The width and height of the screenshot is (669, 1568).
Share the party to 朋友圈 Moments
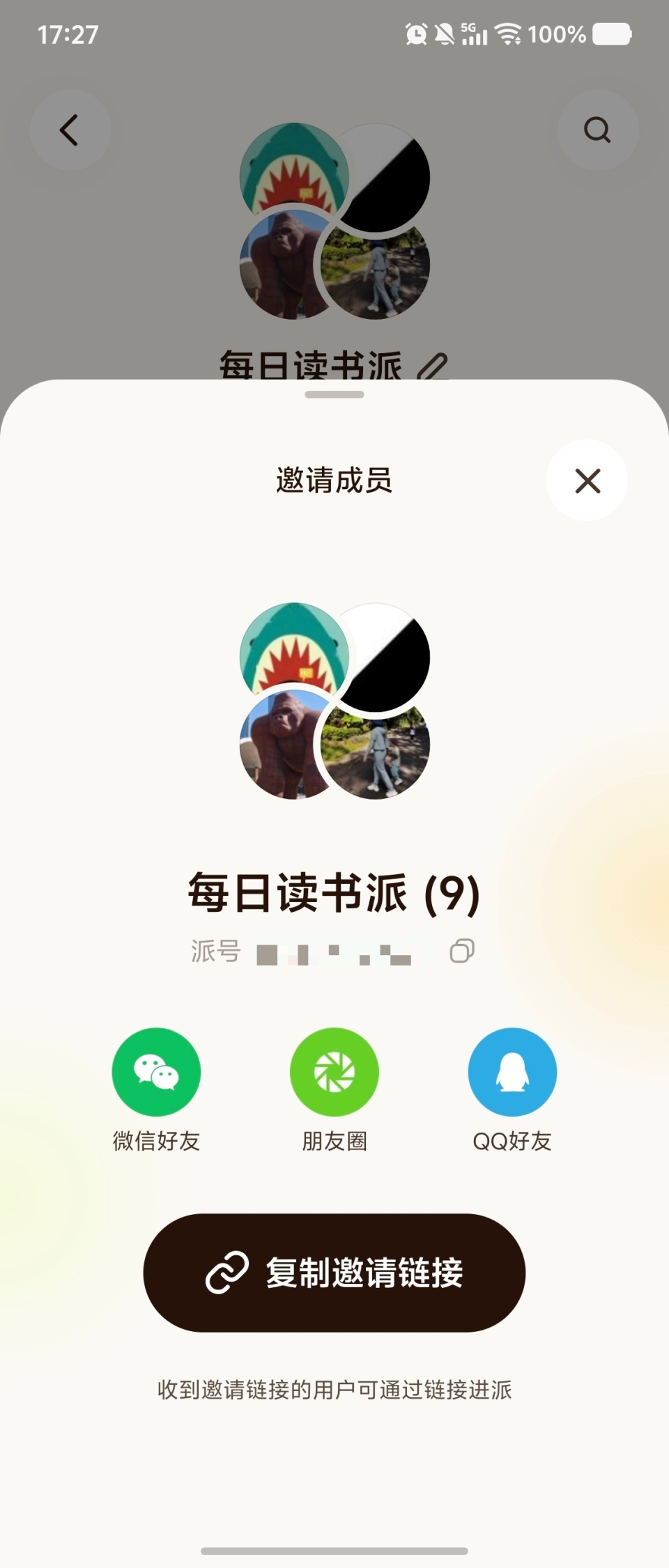(x=334, y=1071)
